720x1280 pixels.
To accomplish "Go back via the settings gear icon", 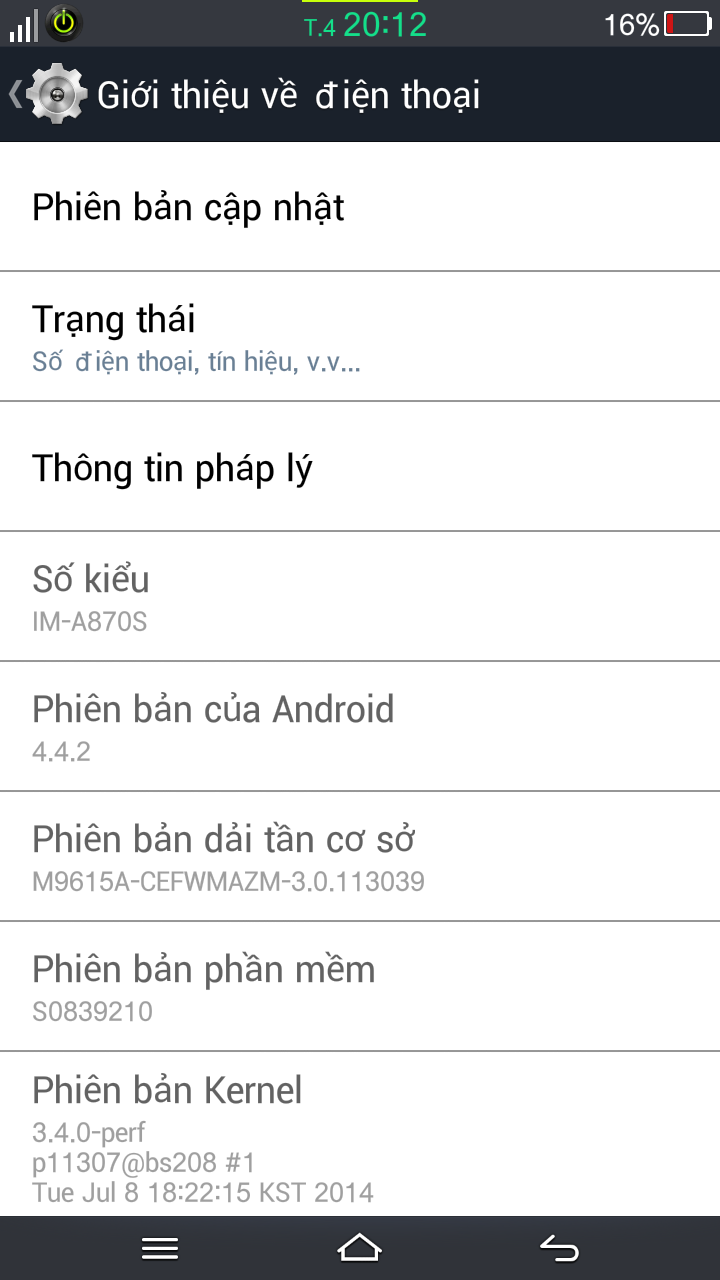I will click(56, 95).
